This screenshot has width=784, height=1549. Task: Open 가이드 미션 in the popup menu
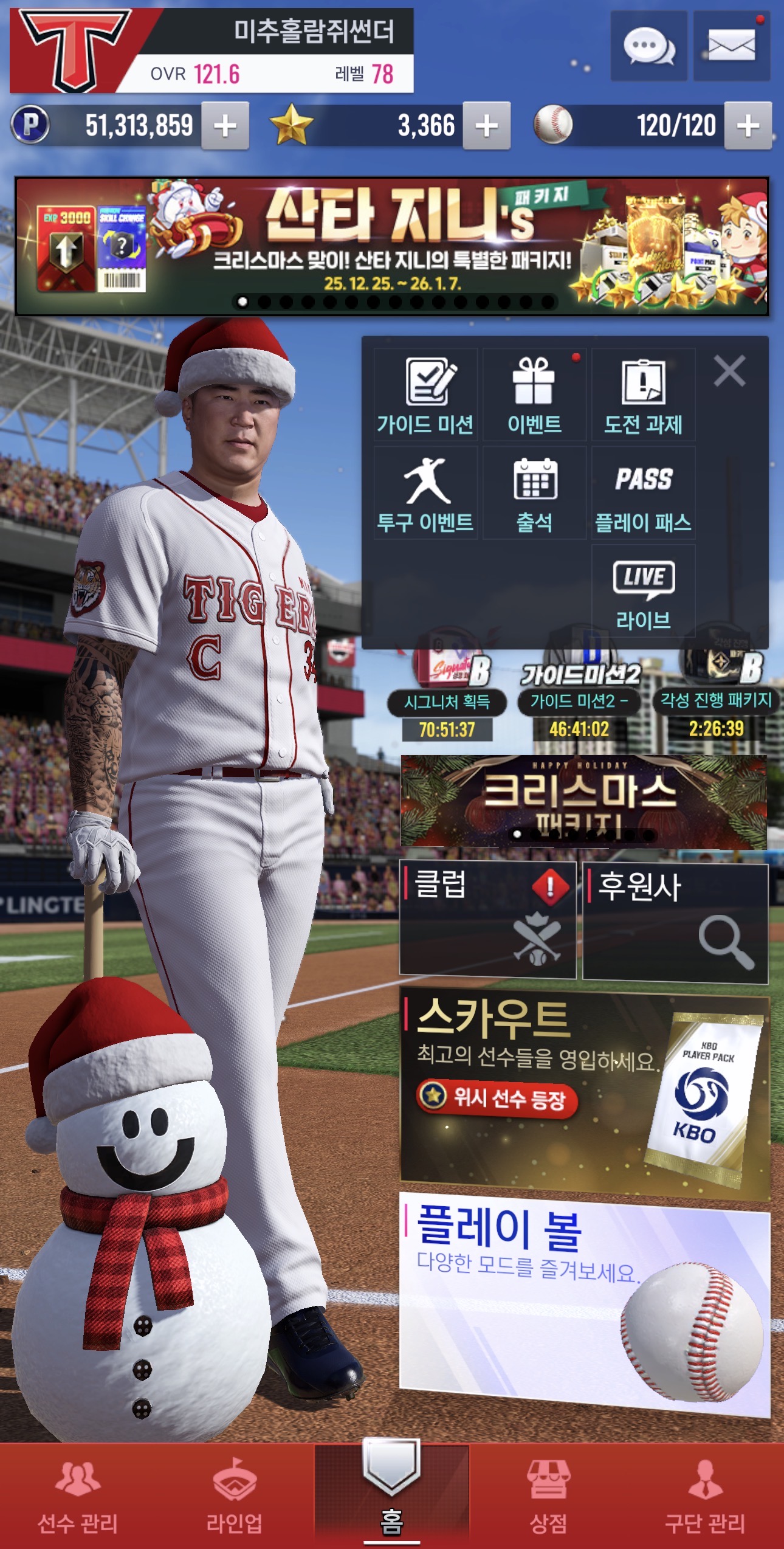point(425,394)
